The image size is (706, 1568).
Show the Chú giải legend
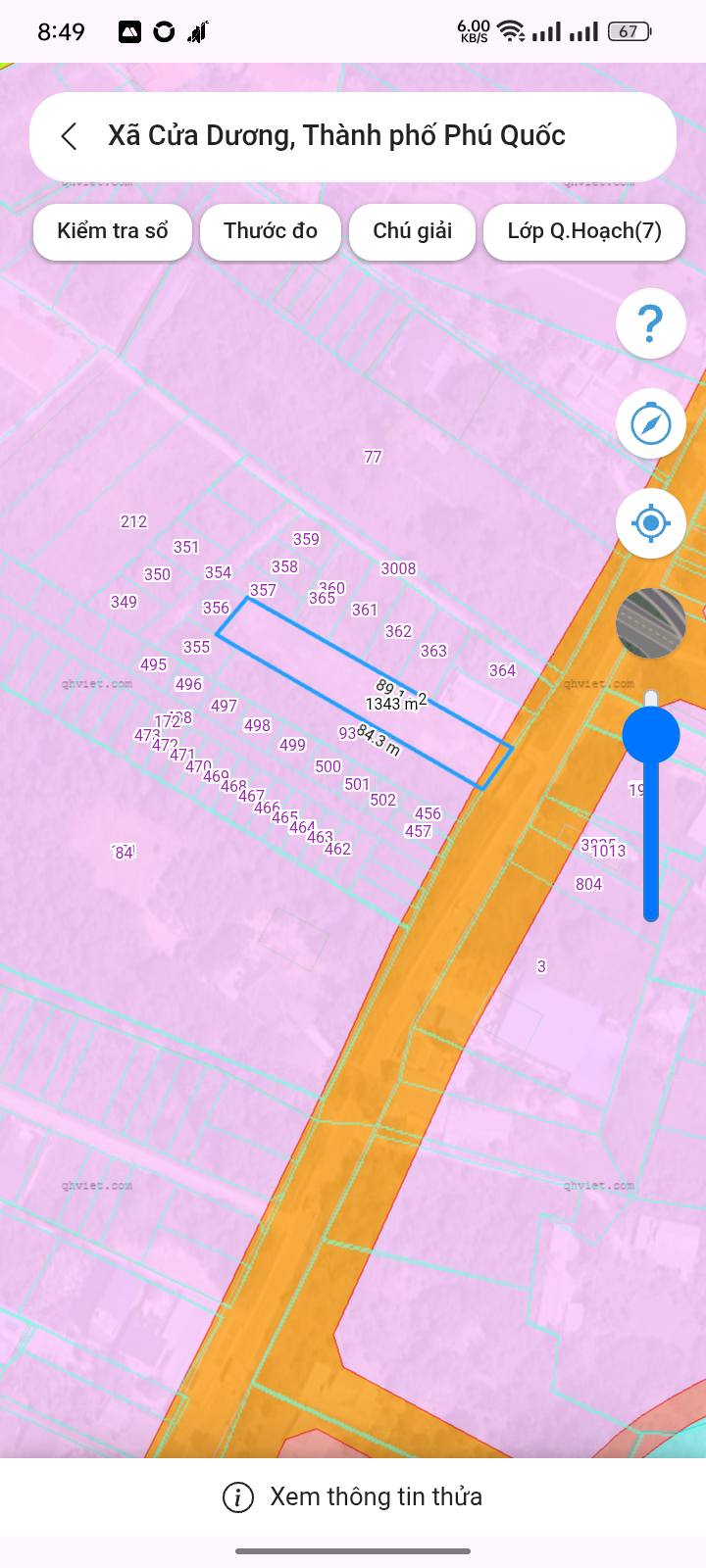pos(412,231)
